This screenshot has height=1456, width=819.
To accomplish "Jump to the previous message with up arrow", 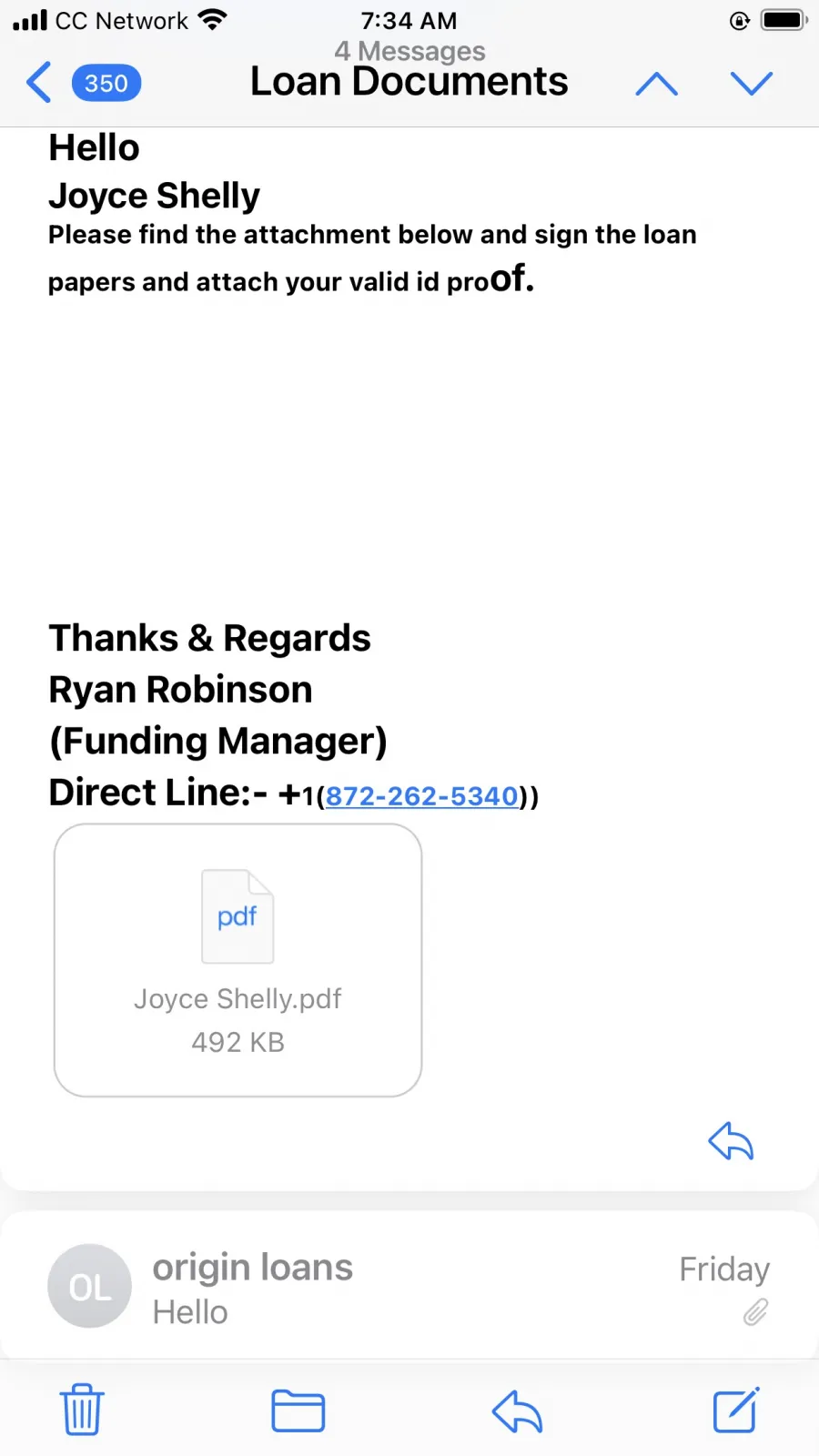I will 656,84.
